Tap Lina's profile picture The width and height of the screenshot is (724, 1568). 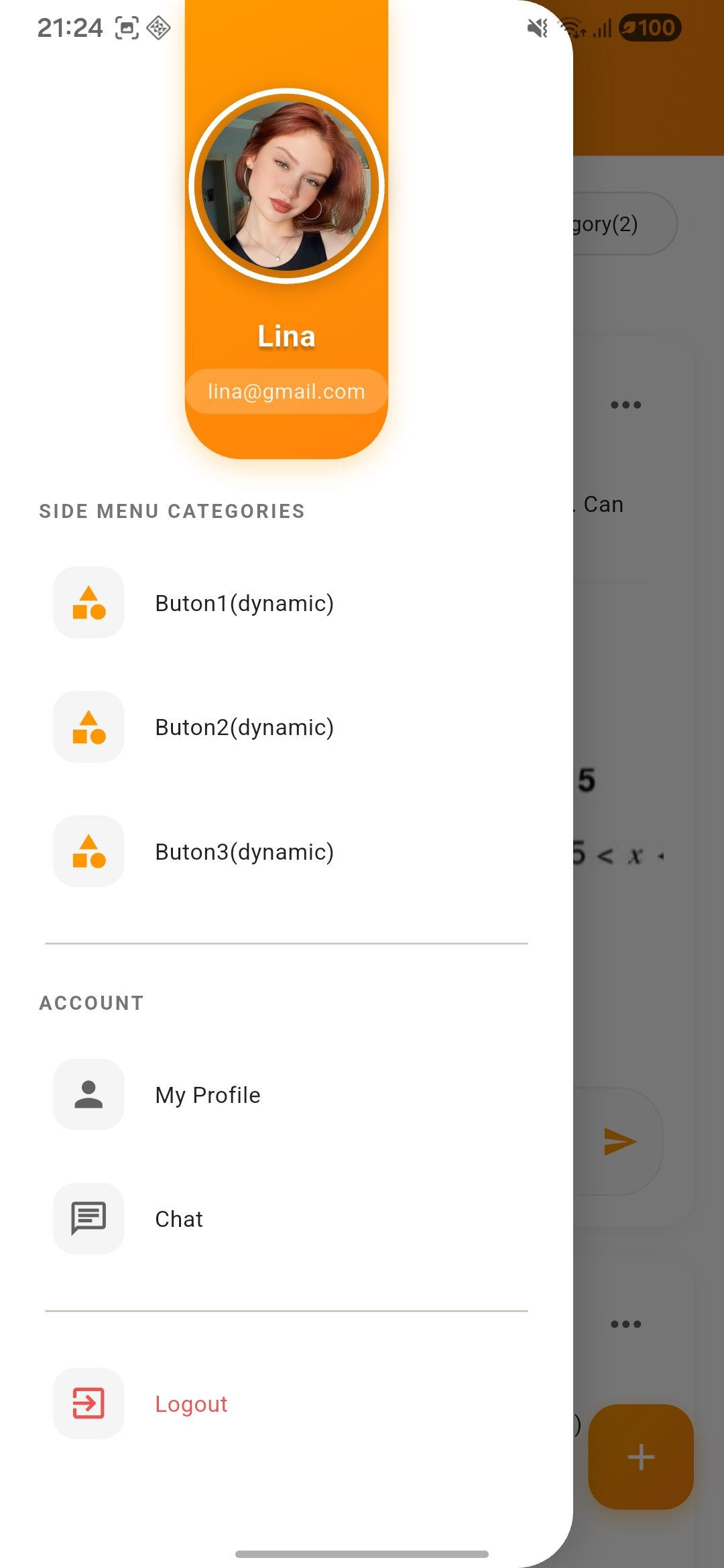(286, 186)
